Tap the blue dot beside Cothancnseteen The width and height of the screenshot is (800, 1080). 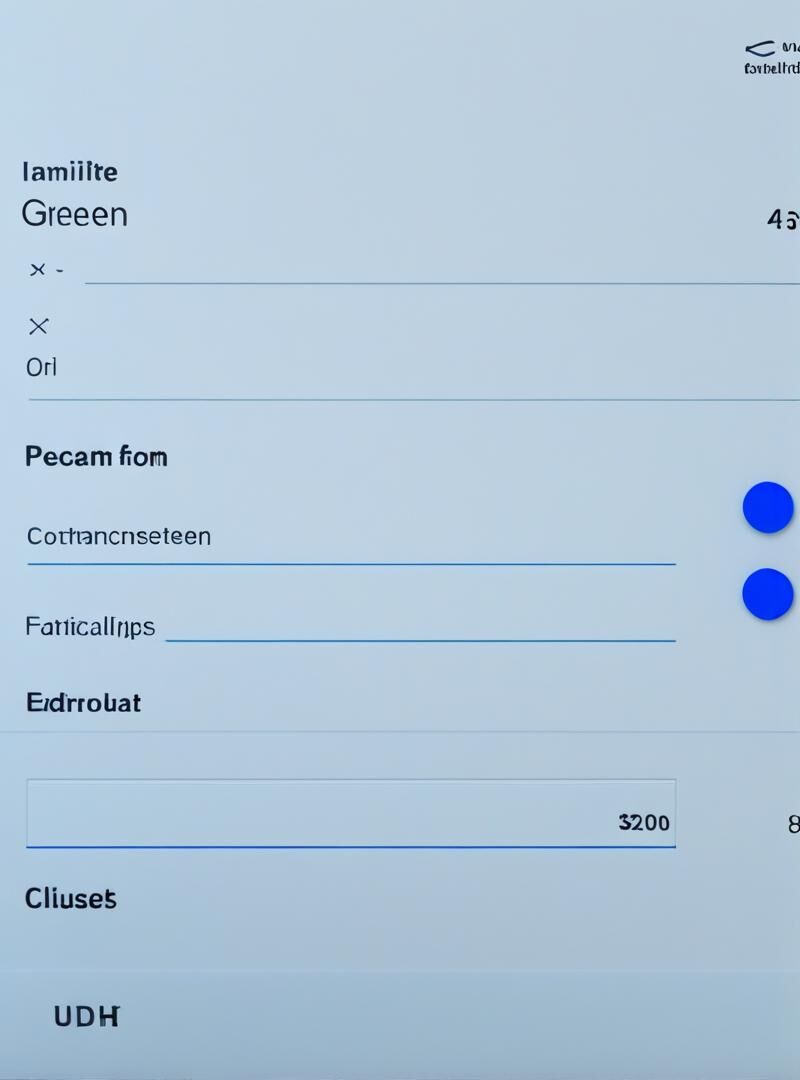coord(768,507)
